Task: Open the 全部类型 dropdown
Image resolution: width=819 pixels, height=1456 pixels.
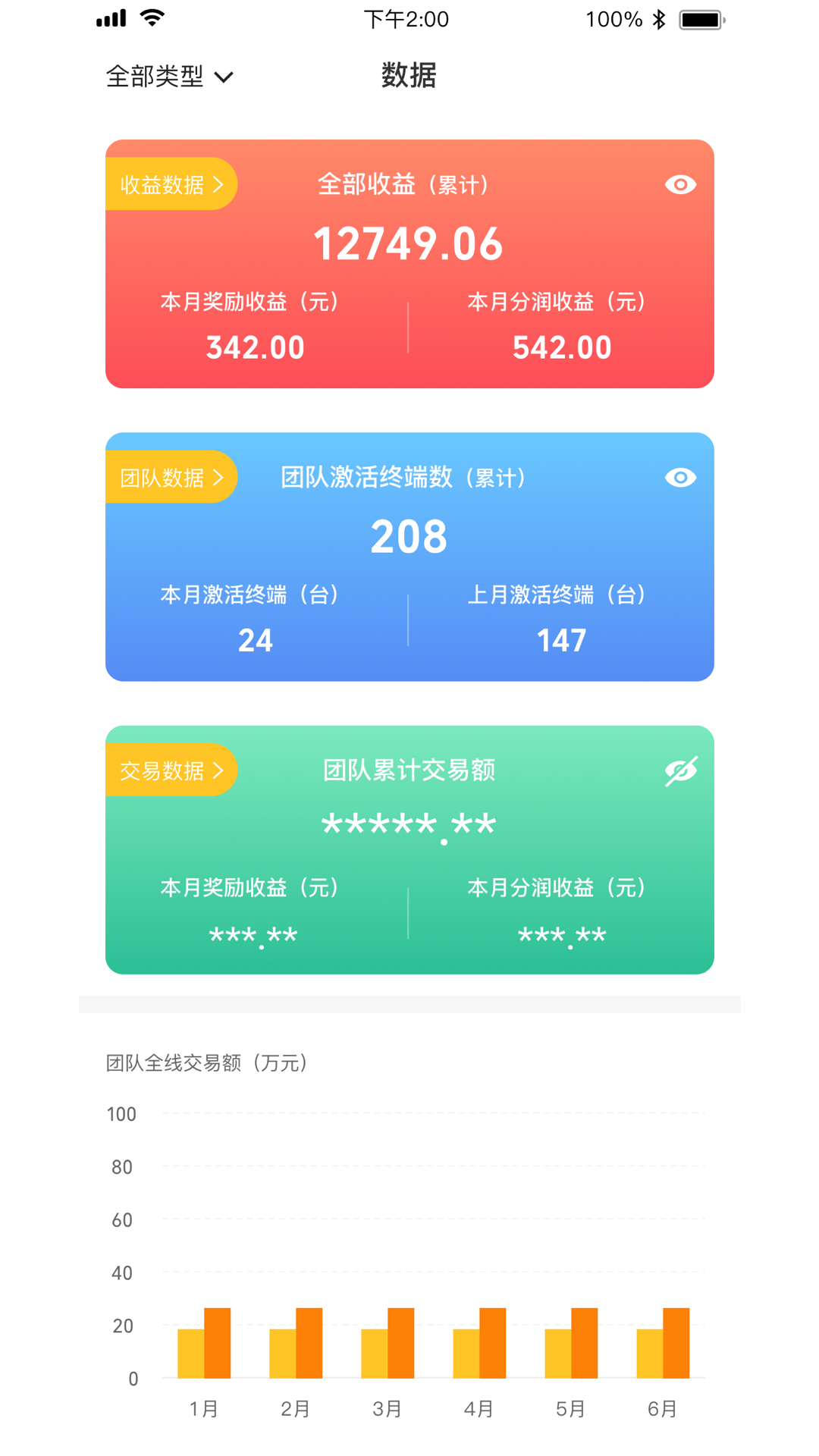Action: [170, 77]
